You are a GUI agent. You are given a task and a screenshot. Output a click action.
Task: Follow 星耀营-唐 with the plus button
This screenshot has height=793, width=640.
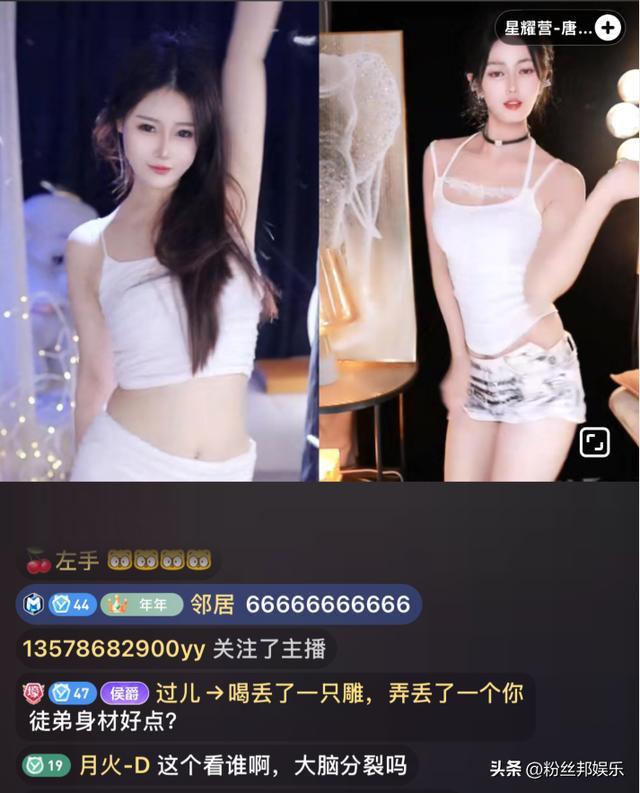click(x=607, y=29)
